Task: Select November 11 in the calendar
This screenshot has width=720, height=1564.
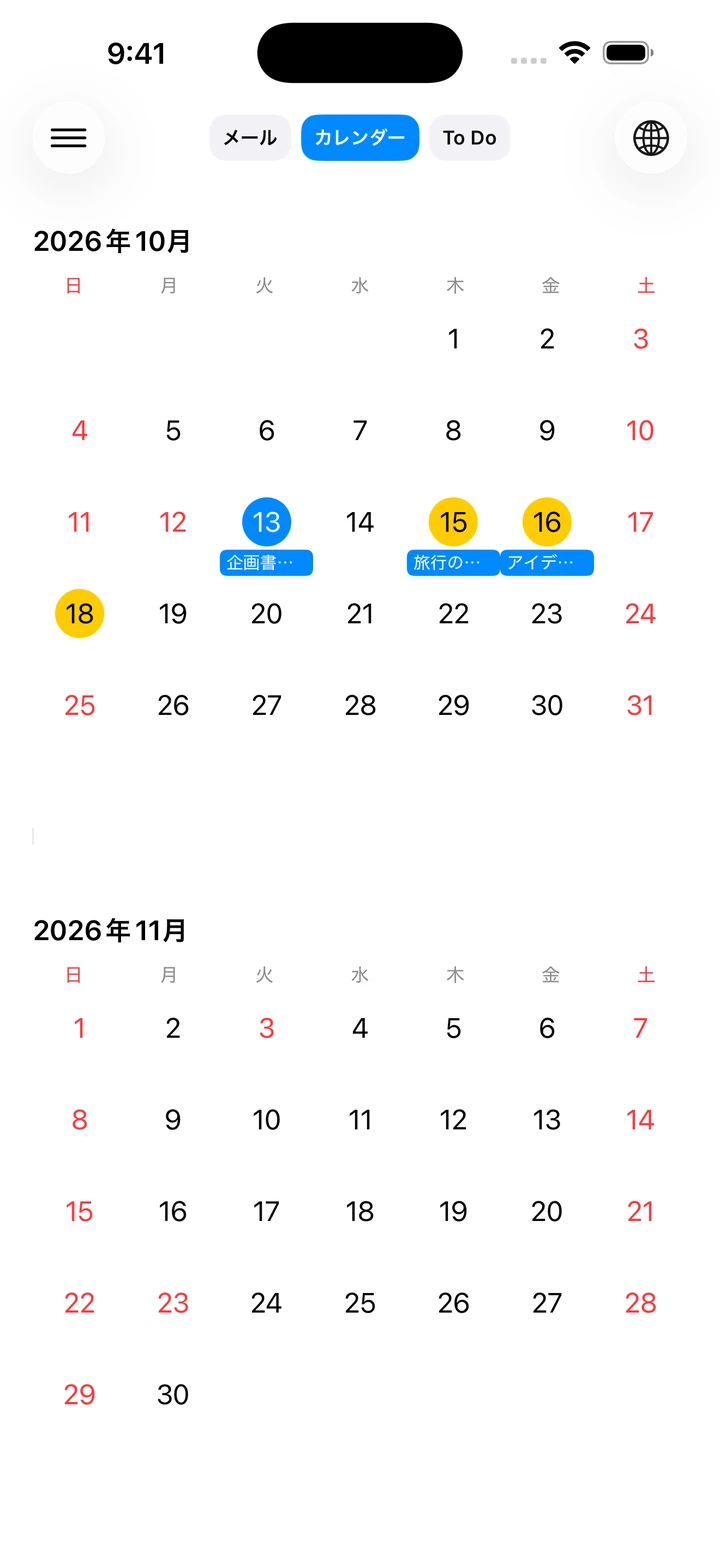Action: pos(360,1120)
